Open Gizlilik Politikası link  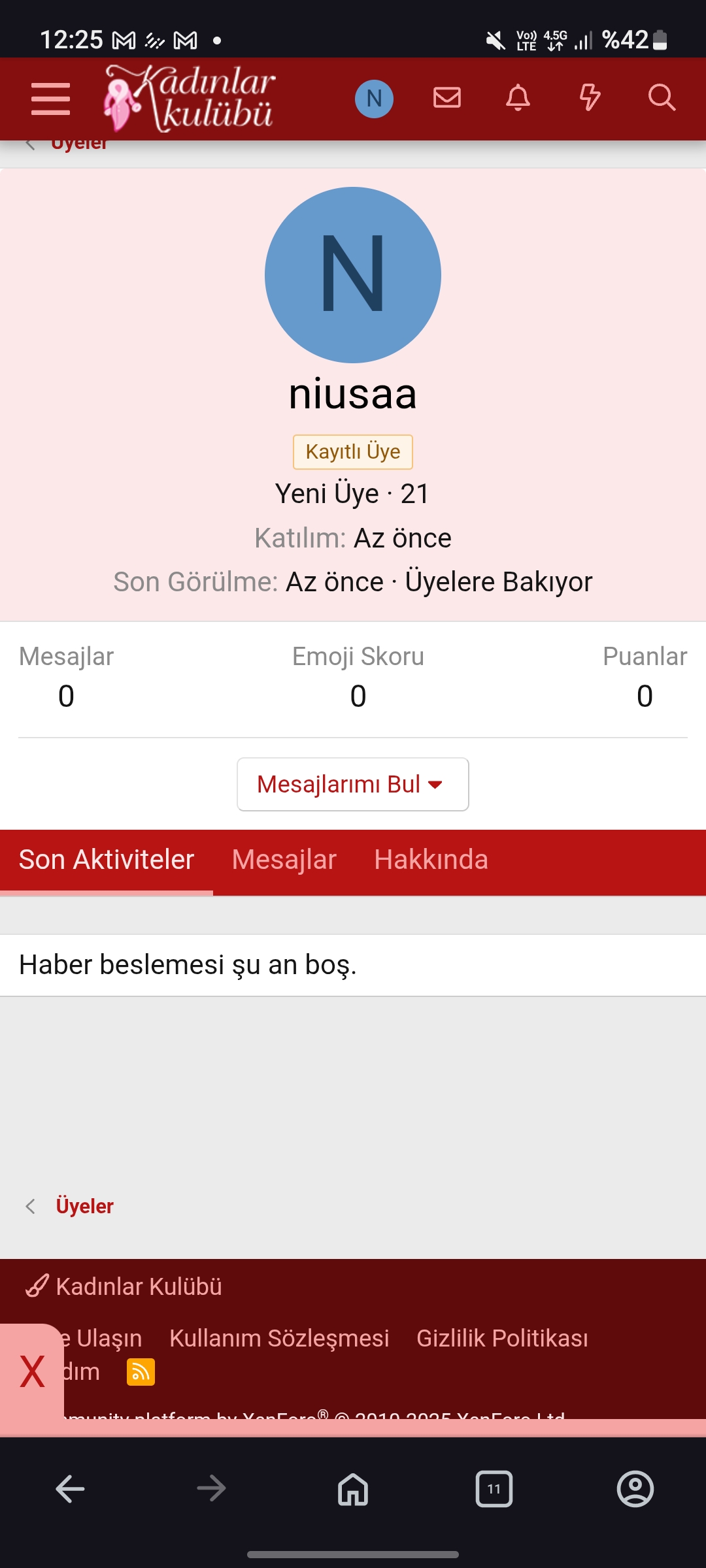click(502, 1338)
